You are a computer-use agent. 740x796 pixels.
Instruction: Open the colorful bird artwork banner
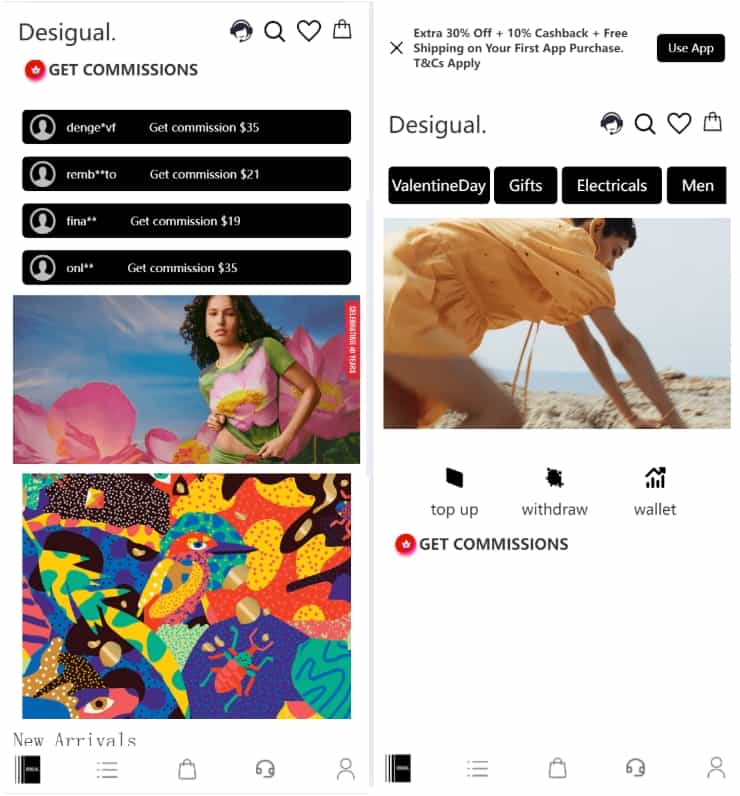pyautogui.click(x=186, y=596)
